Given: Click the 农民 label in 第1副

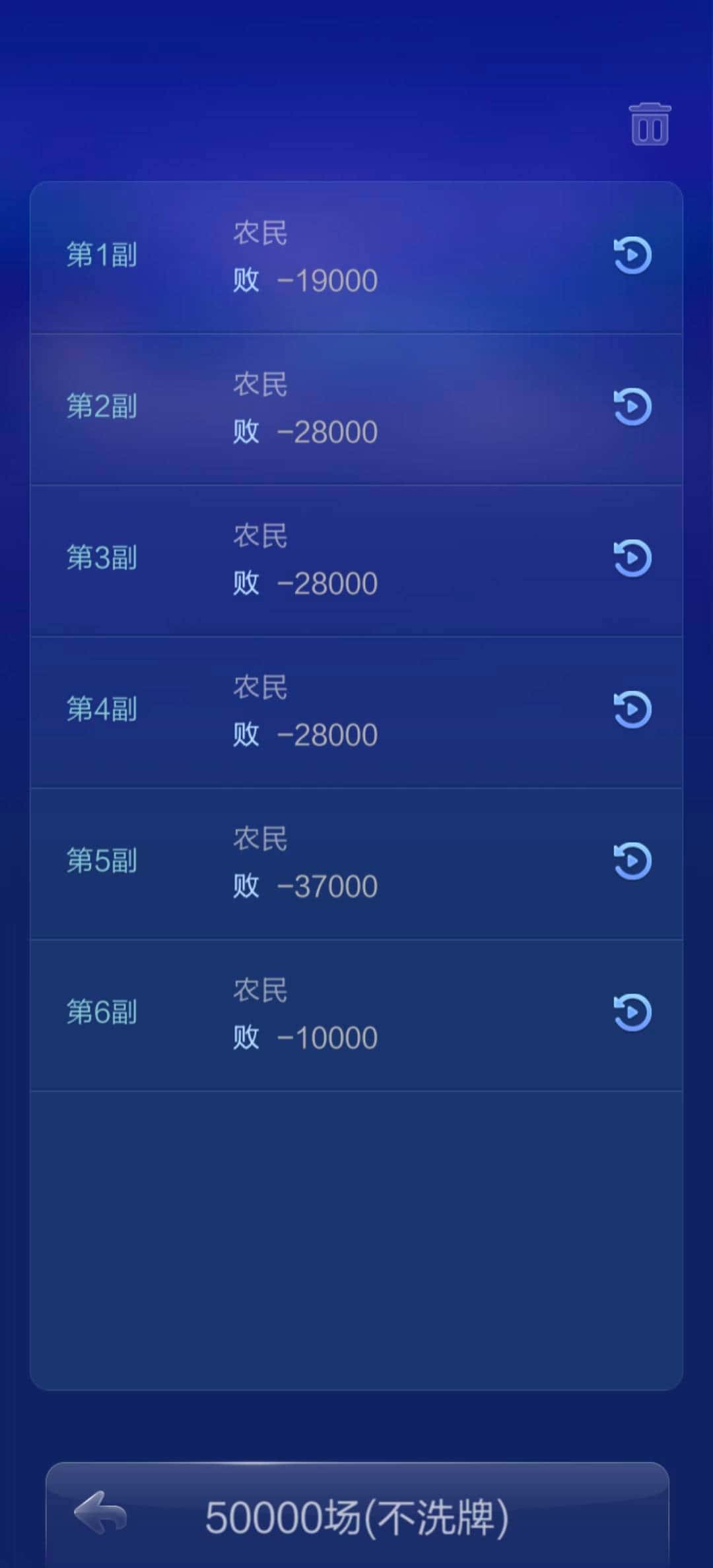Looking at the screenshot, I should point(259,235).
